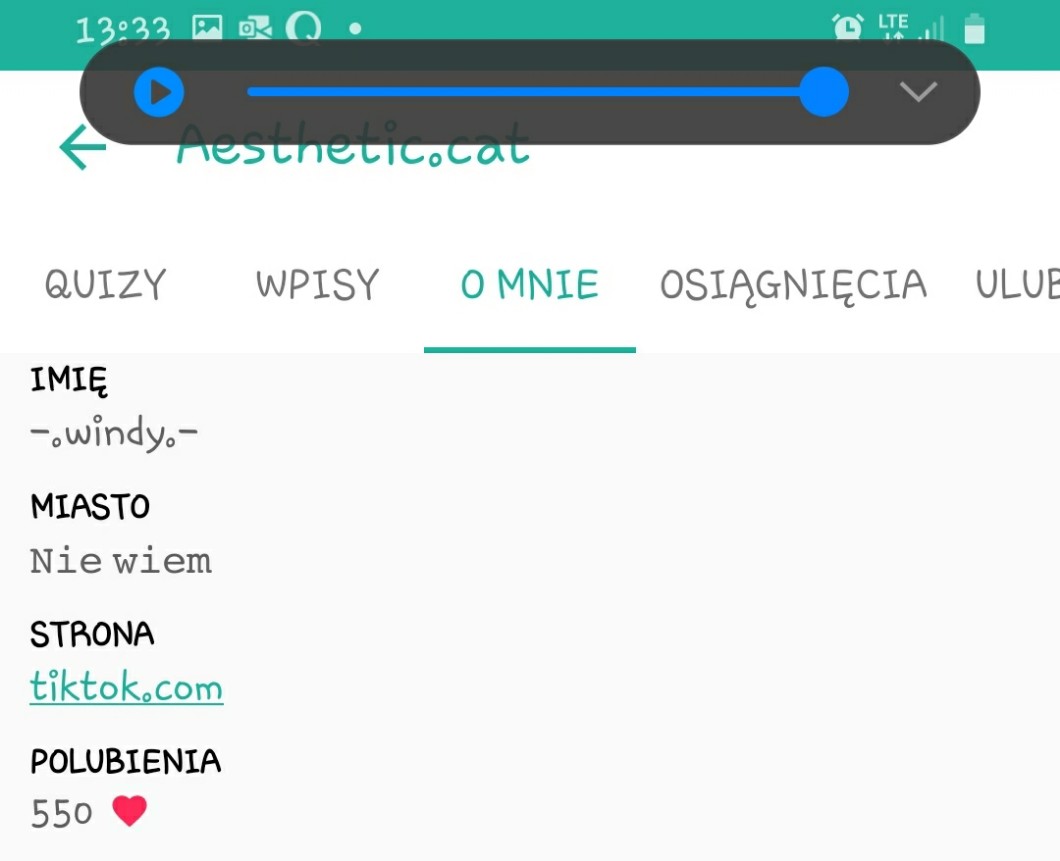Collapse the overlay using the chevron
The height and width of the screenshot is (861, 1060).
tap(917, 92)
